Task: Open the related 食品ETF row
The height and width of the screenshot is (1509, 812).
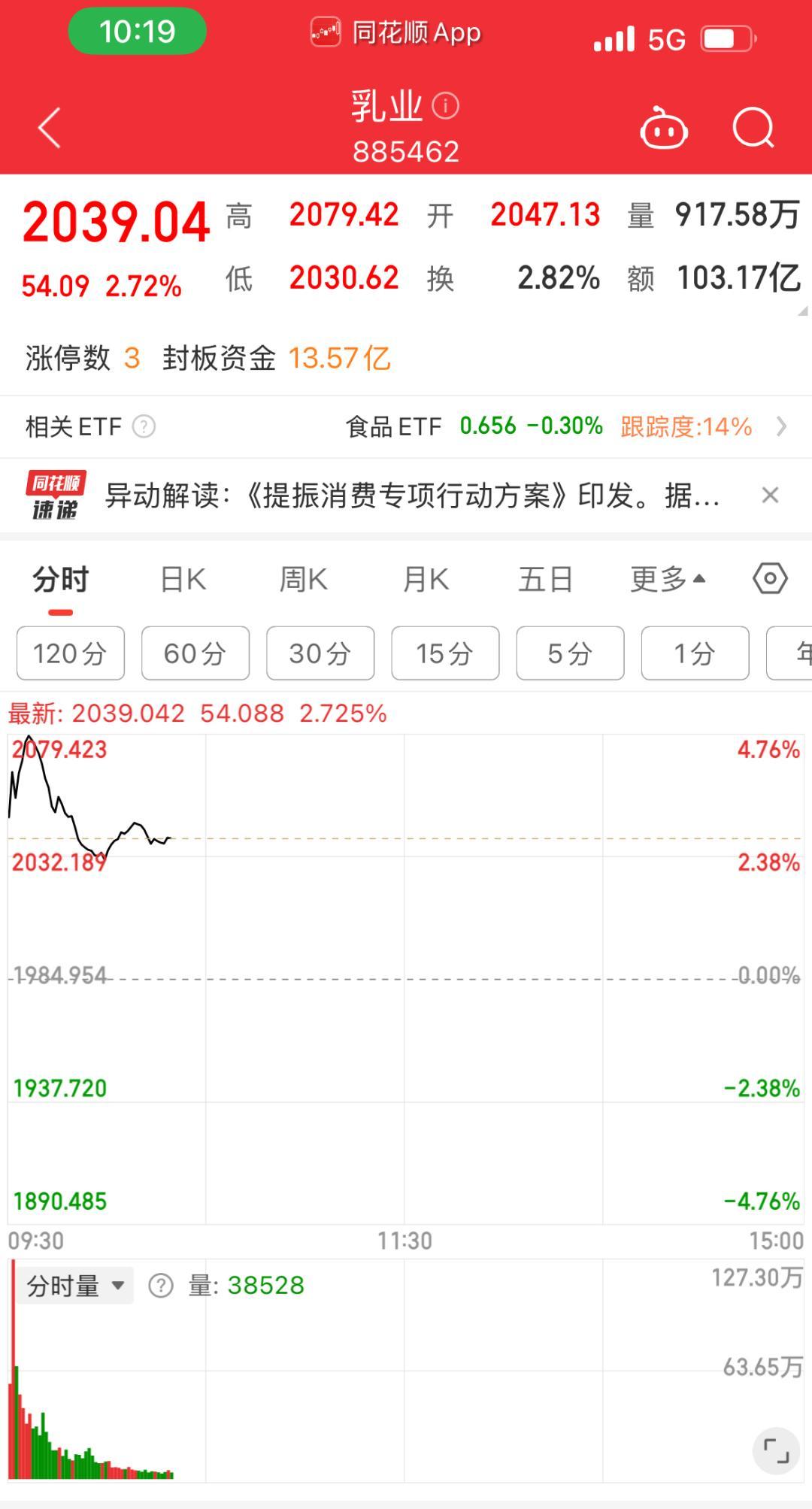Action: 564,426
